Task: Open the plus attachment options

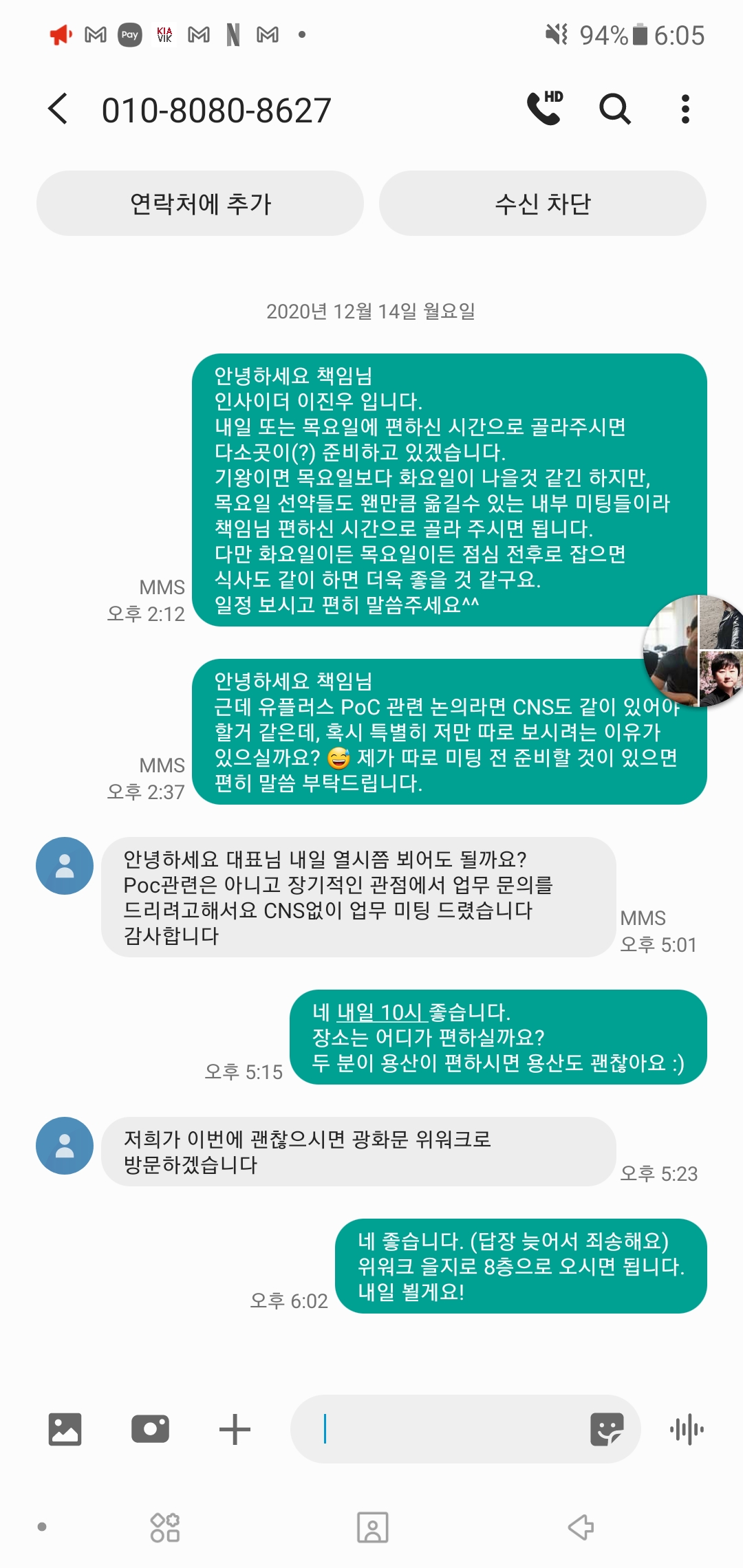Action: [x=235, y=1429]
